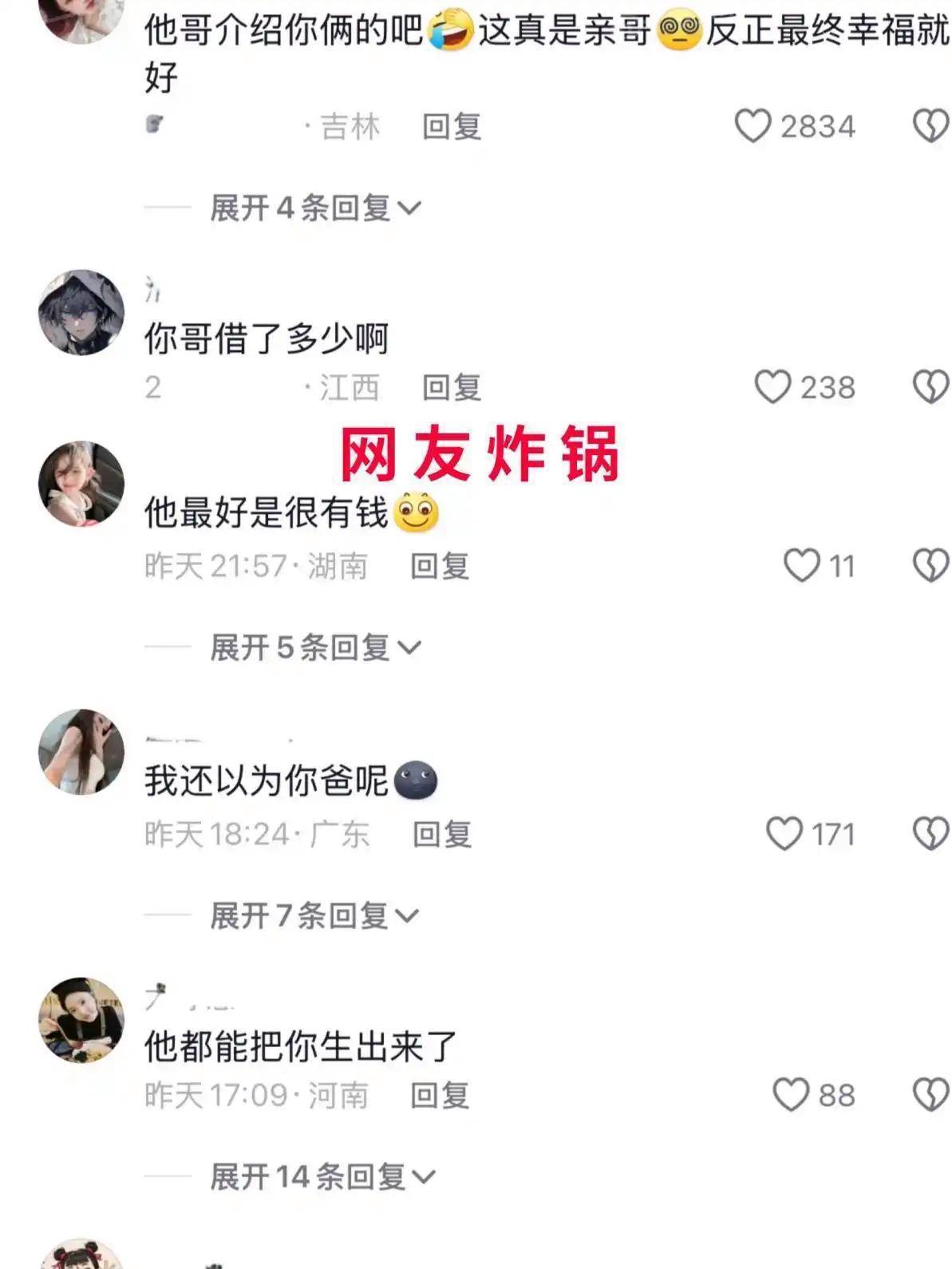Reply to the 江西 commenter
The image size is (952, 1269).
coord(451,388)
